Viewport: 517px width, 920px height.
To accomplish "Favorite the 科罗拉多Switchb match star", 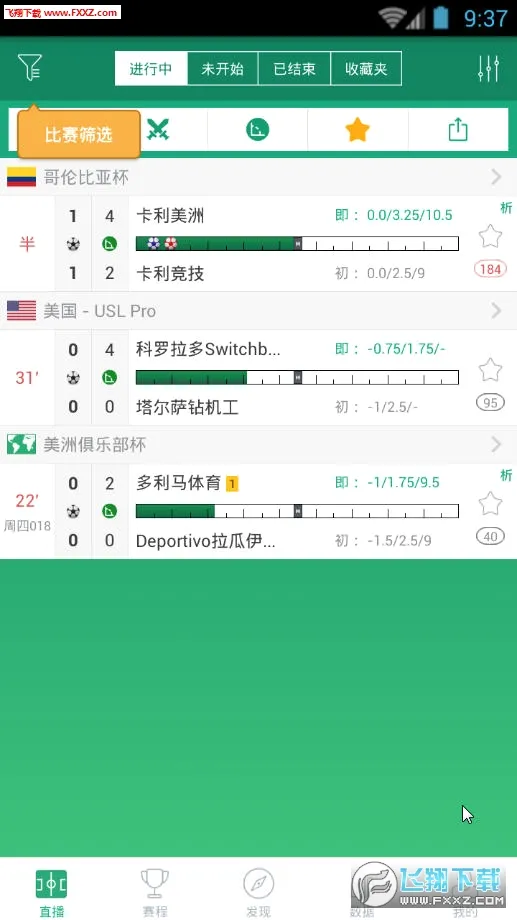I will (490, 370).
